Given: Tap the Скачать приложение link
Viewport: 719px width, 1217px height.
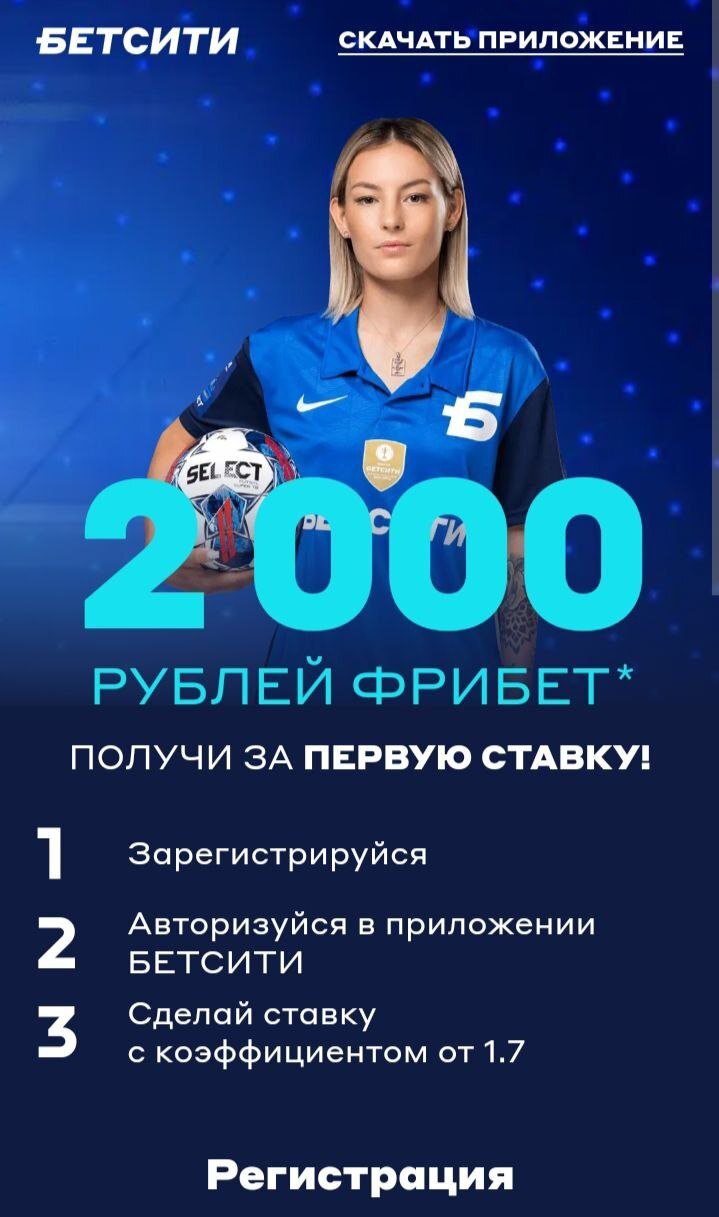Looking at the screenshot, I should coord(510,41).
